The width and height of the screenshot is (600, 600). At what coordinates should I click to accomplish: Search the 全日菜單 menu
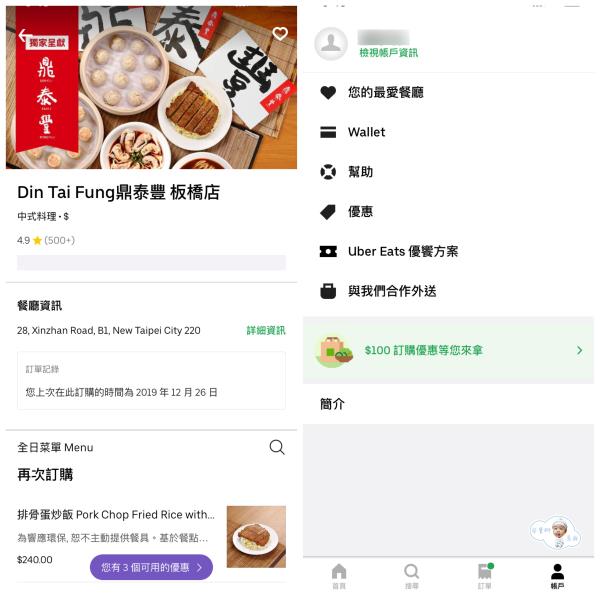[277, 447]
